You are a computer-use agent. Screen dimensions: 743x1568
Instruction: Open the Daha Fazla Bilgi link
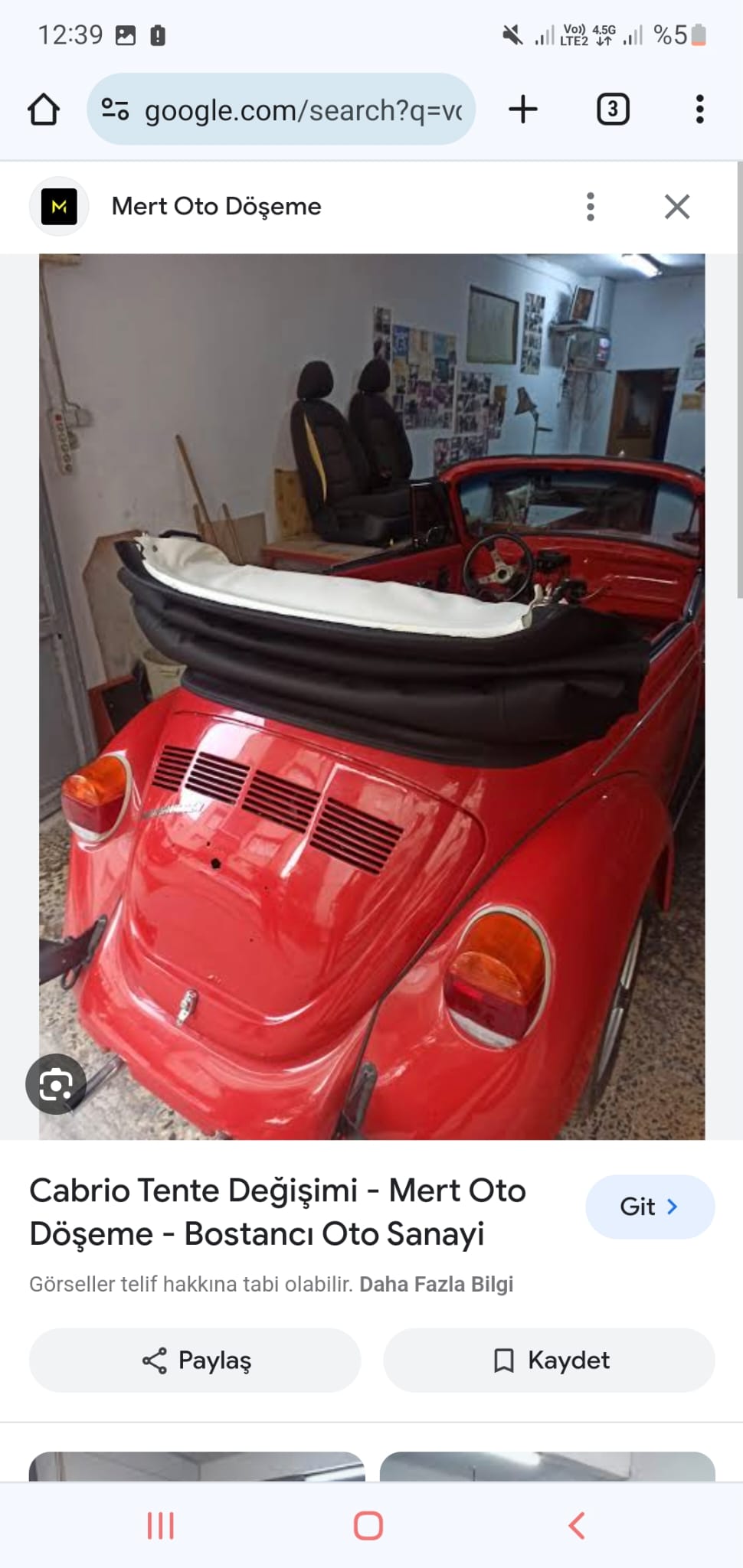tap(436, 1284)
